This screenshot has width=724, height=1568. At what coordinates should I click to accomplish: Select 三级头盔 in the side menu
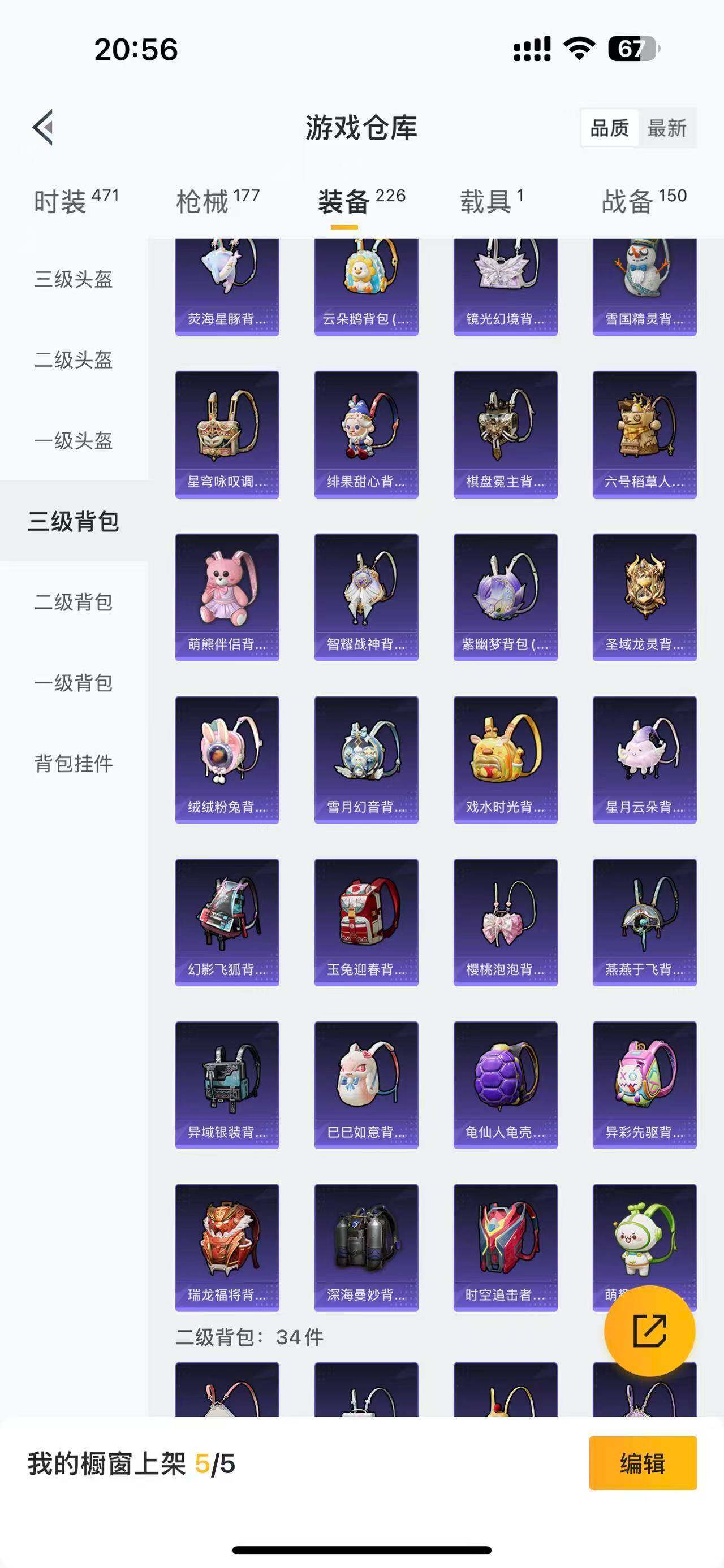click(x=74, y=279)
